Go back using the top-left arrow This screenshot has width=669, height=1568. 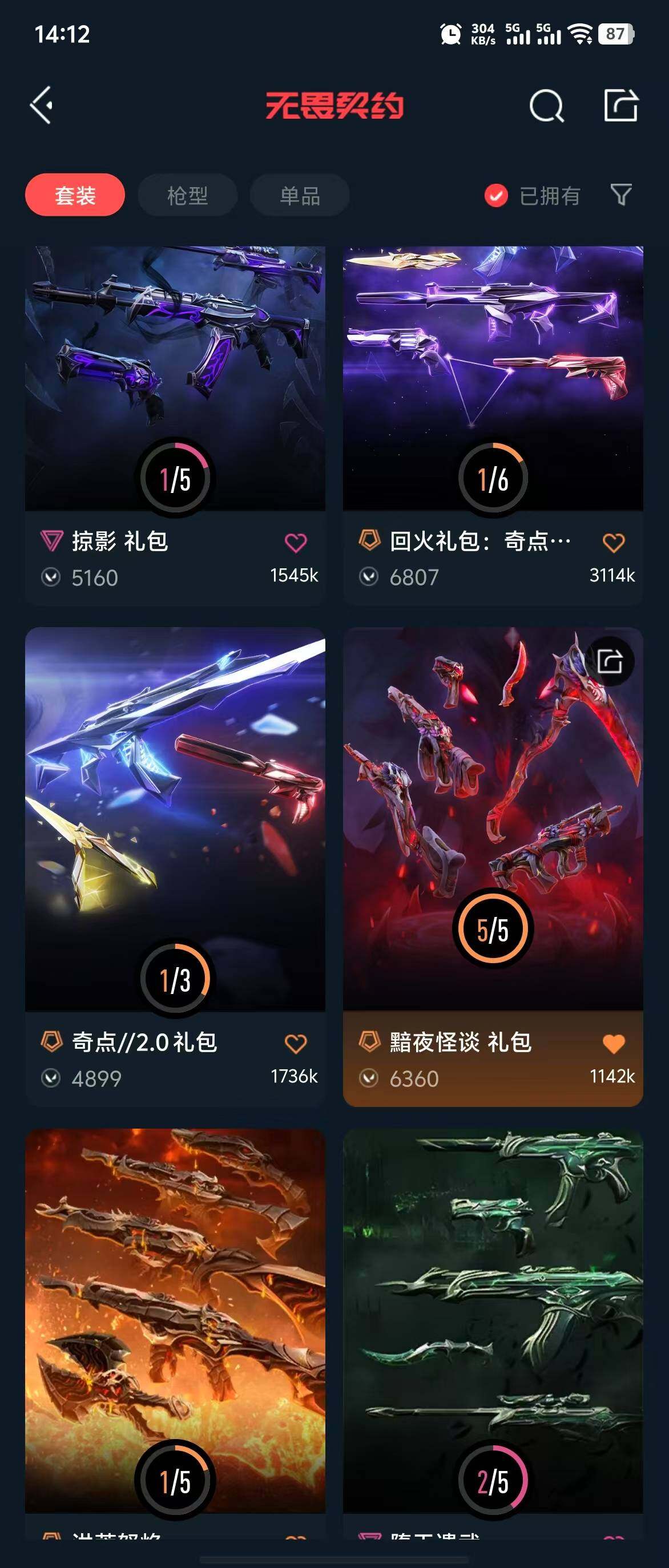pyautogui.click(x=42, y=106)
